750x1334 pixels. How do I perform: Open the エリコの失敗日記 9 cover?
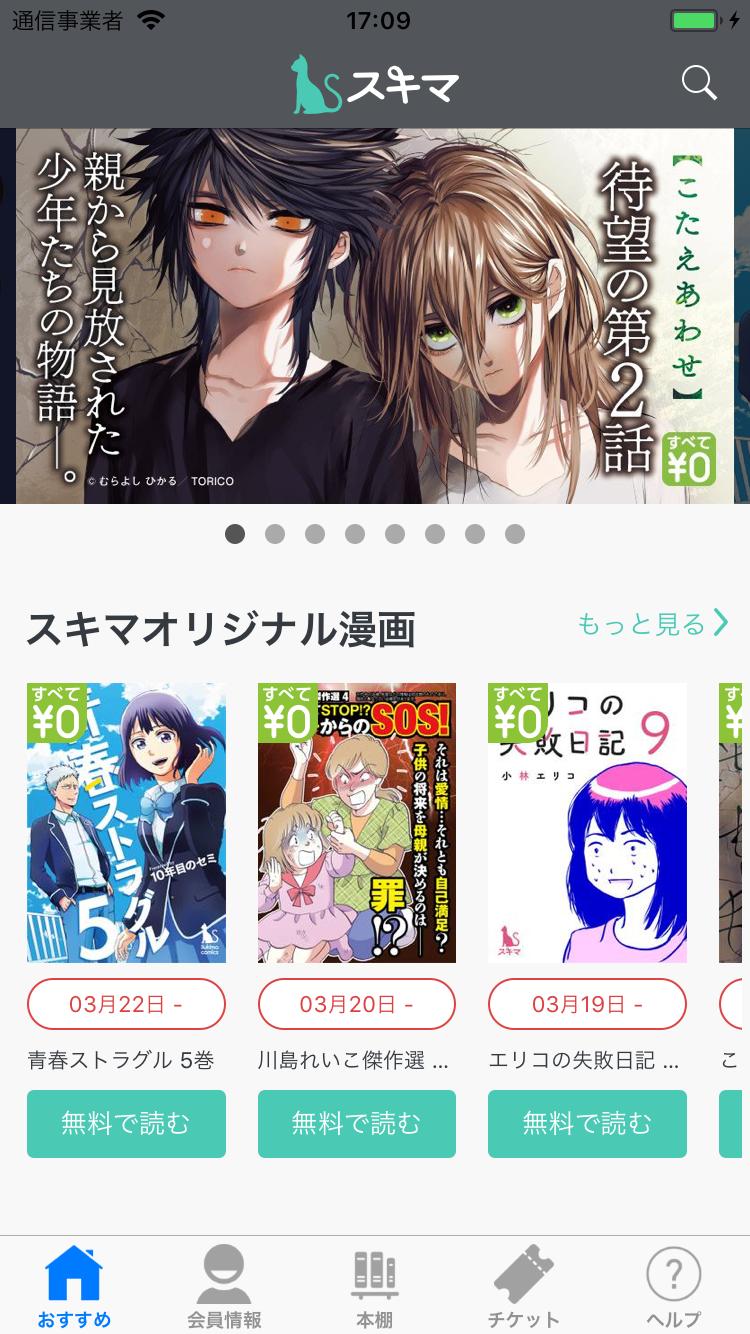(587, 822)
